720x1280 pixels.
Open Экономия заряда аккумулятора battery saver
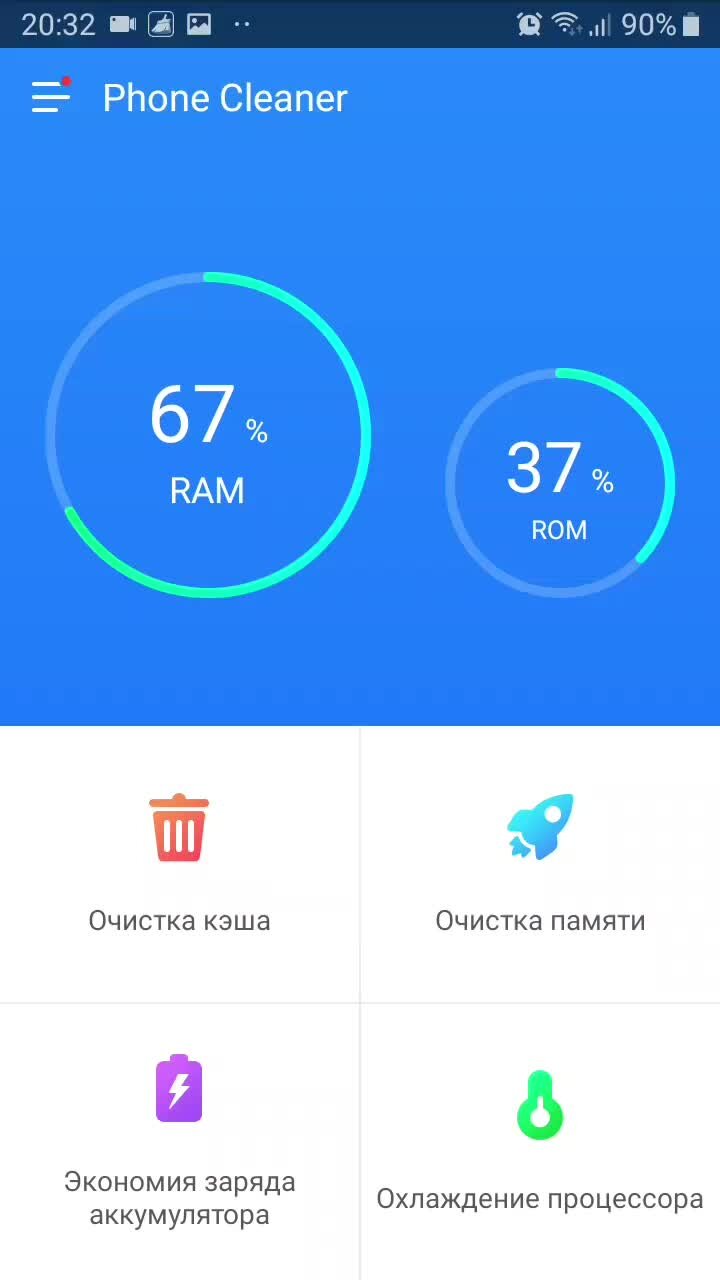[179, 1142]
